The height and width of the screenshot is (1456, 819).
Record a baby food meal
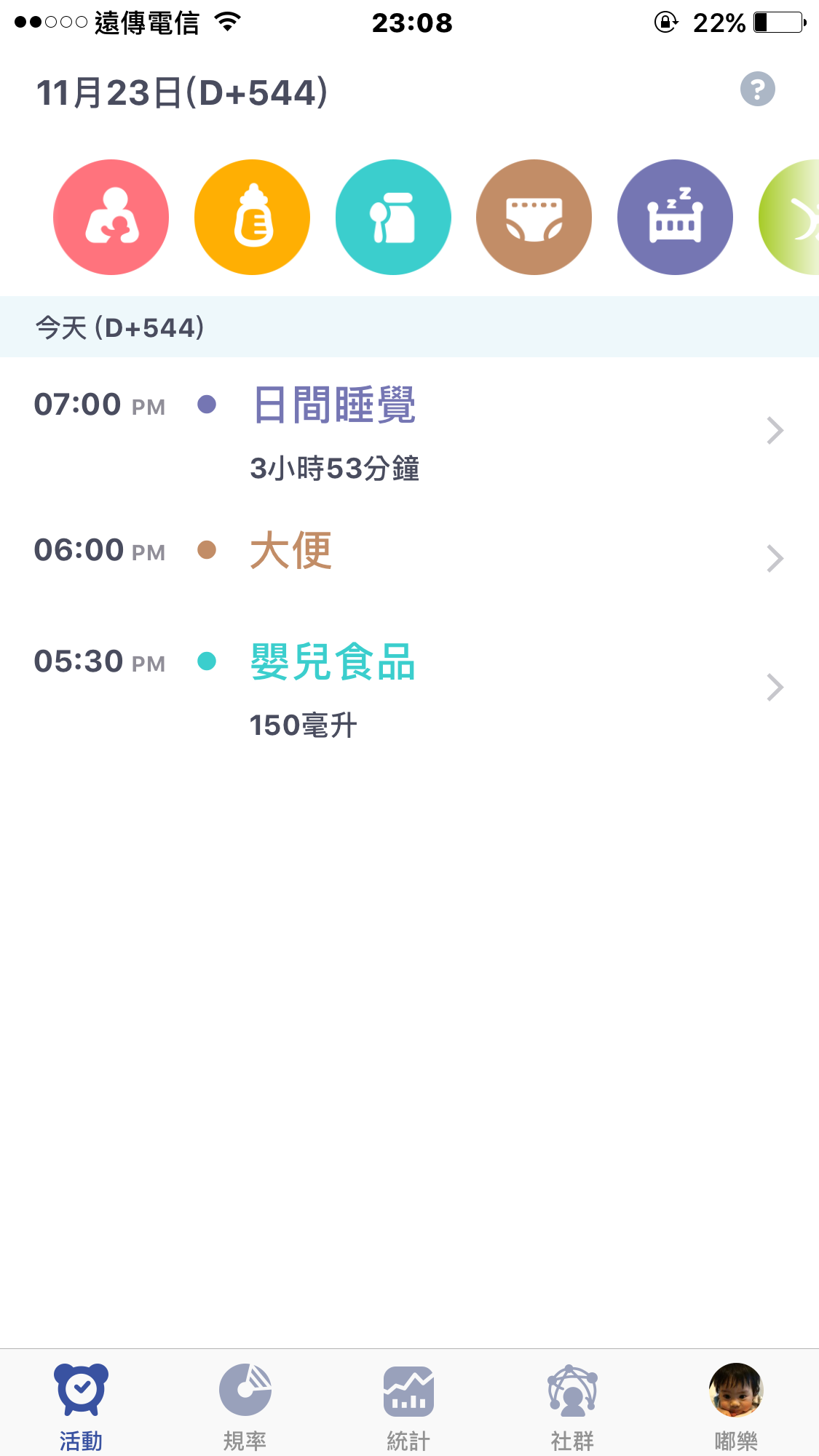393,217
